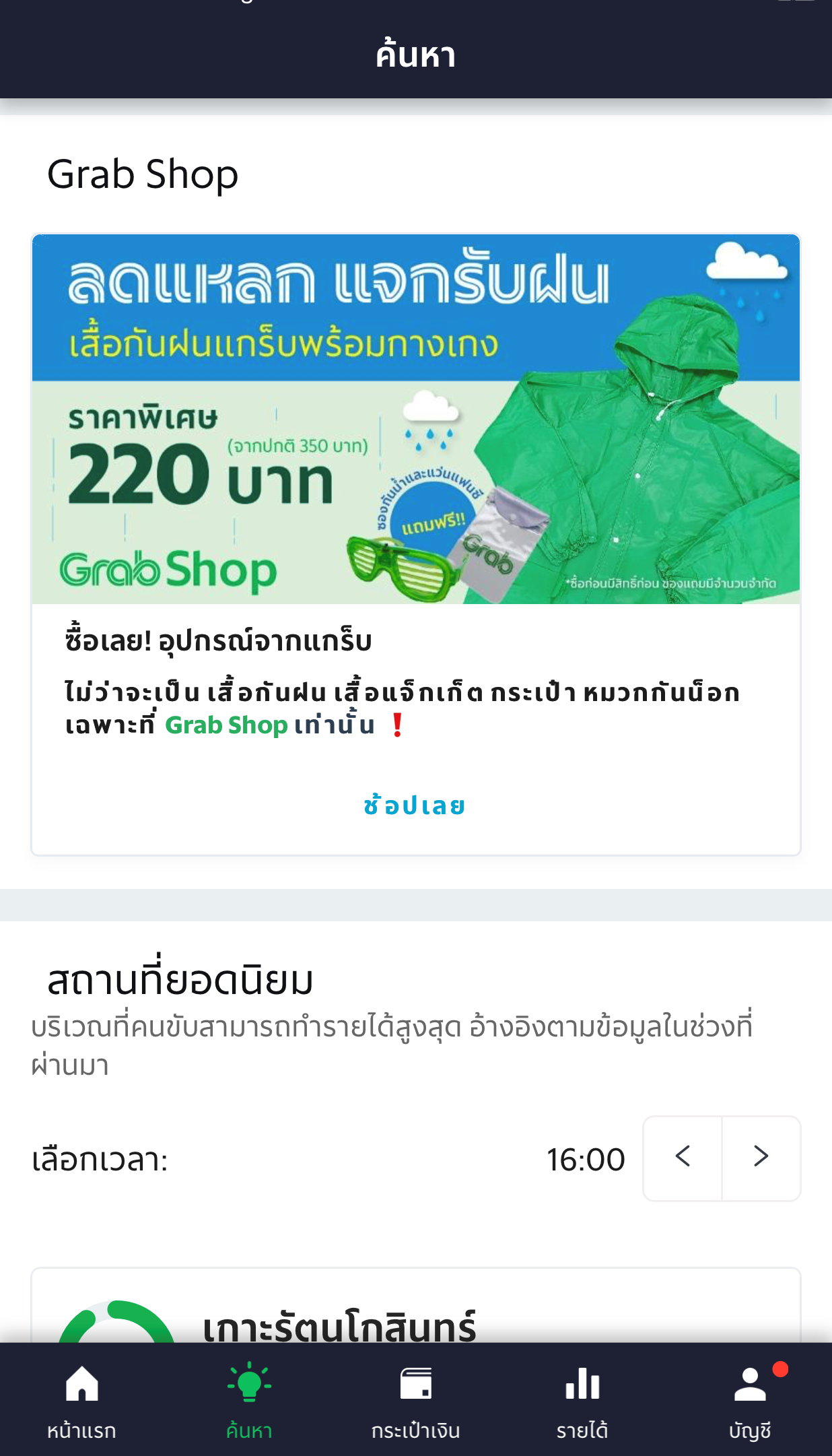This screenshot has width=832, height=1456.
Task: Open the Grab Shop raincoat promo banner
Action: pyautogui.click(x=415, y=419)
